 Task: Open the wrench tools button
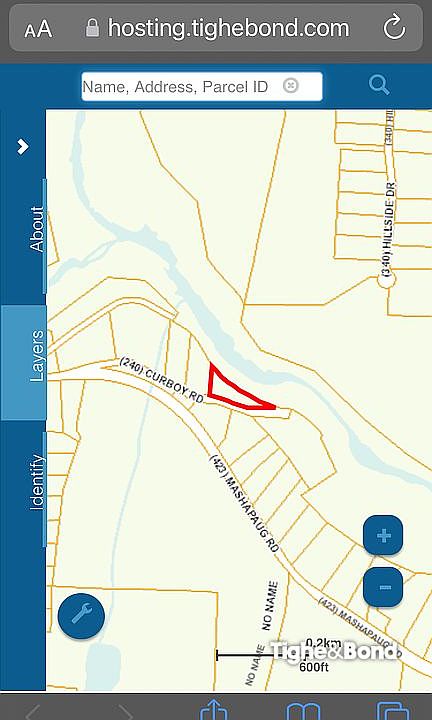coord(81,616)
